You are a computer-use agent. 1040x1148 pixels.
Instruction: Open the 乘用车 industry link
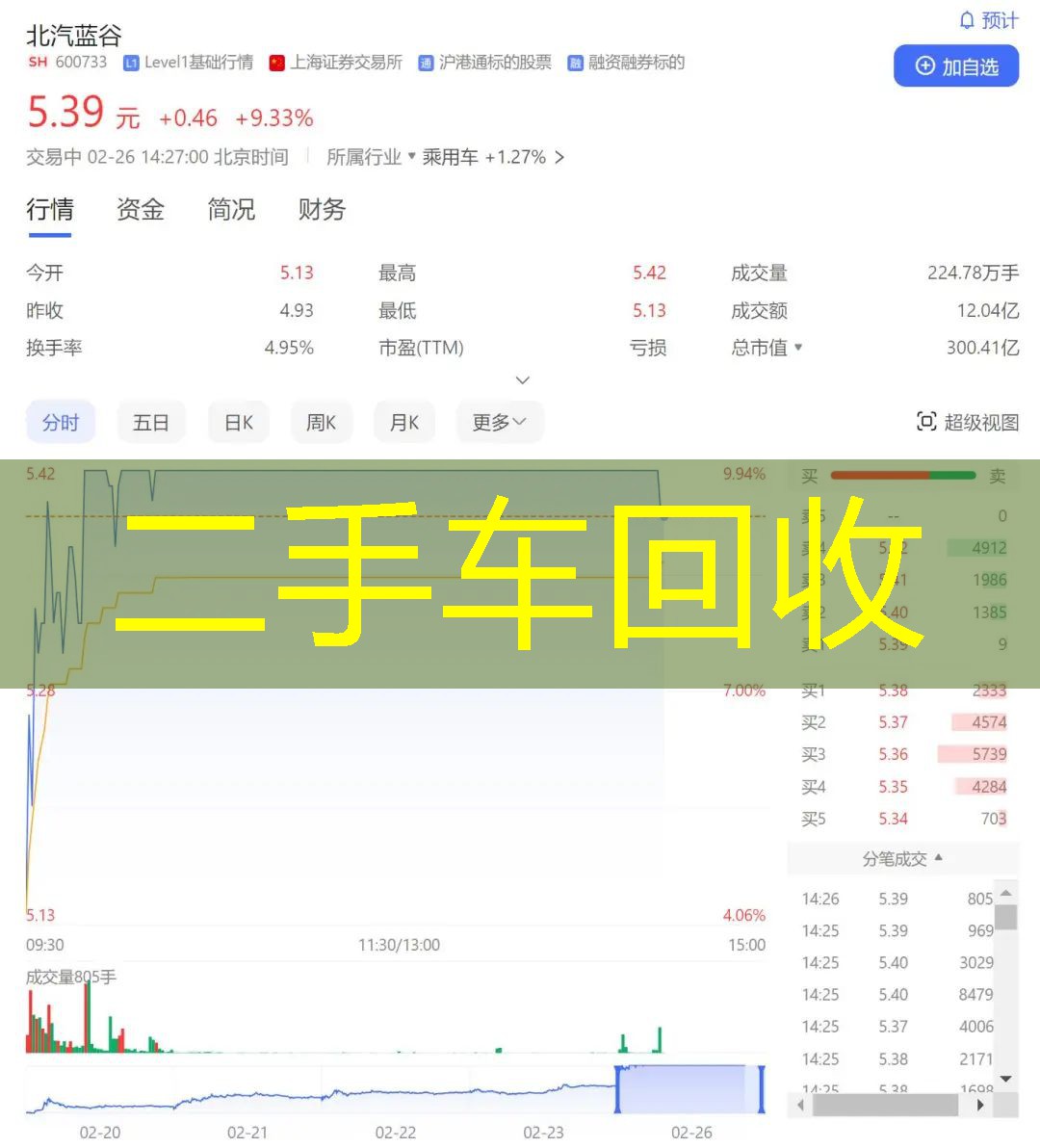coord(492,157)
